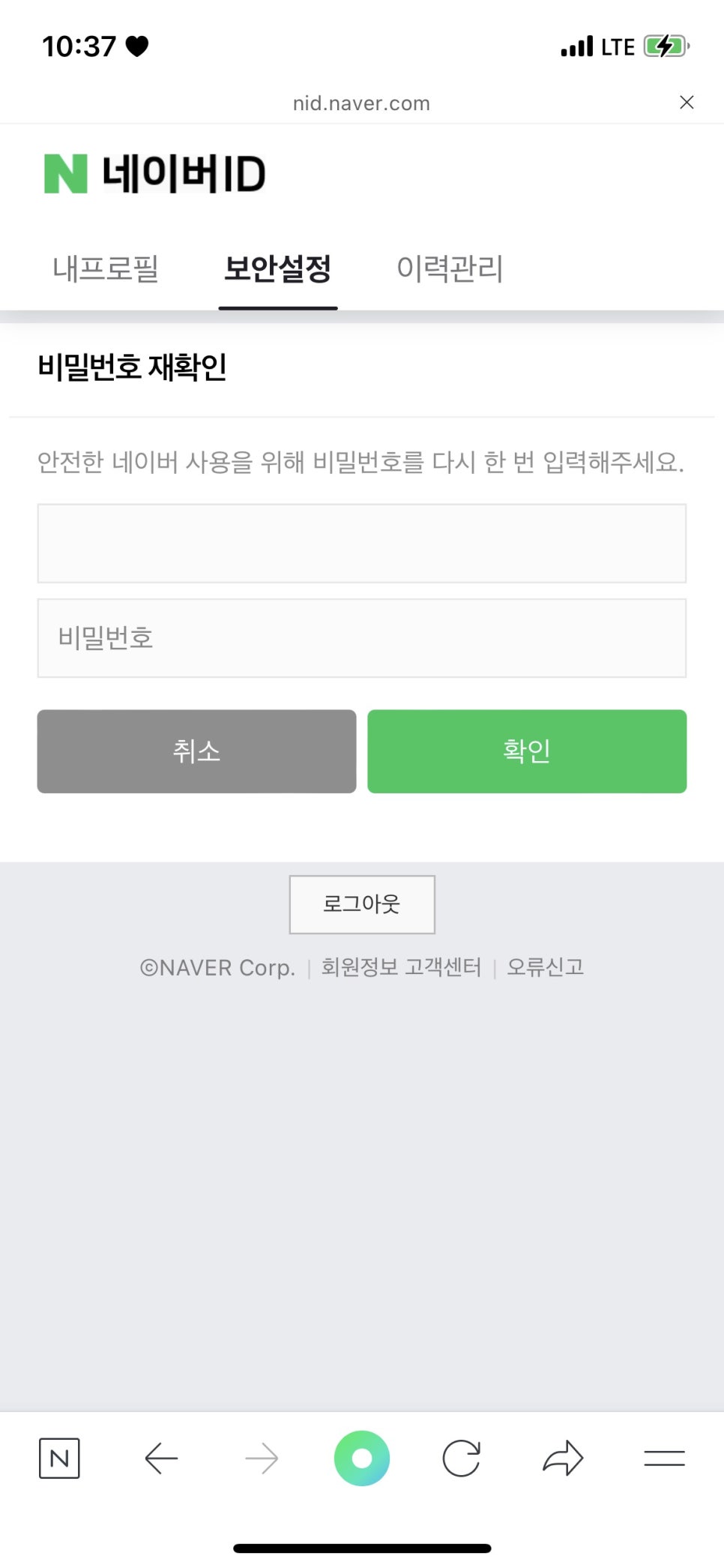Close the nid.naver.com web view
Viewport: 724px width, 1568px height.
click(x=686, y=103)
